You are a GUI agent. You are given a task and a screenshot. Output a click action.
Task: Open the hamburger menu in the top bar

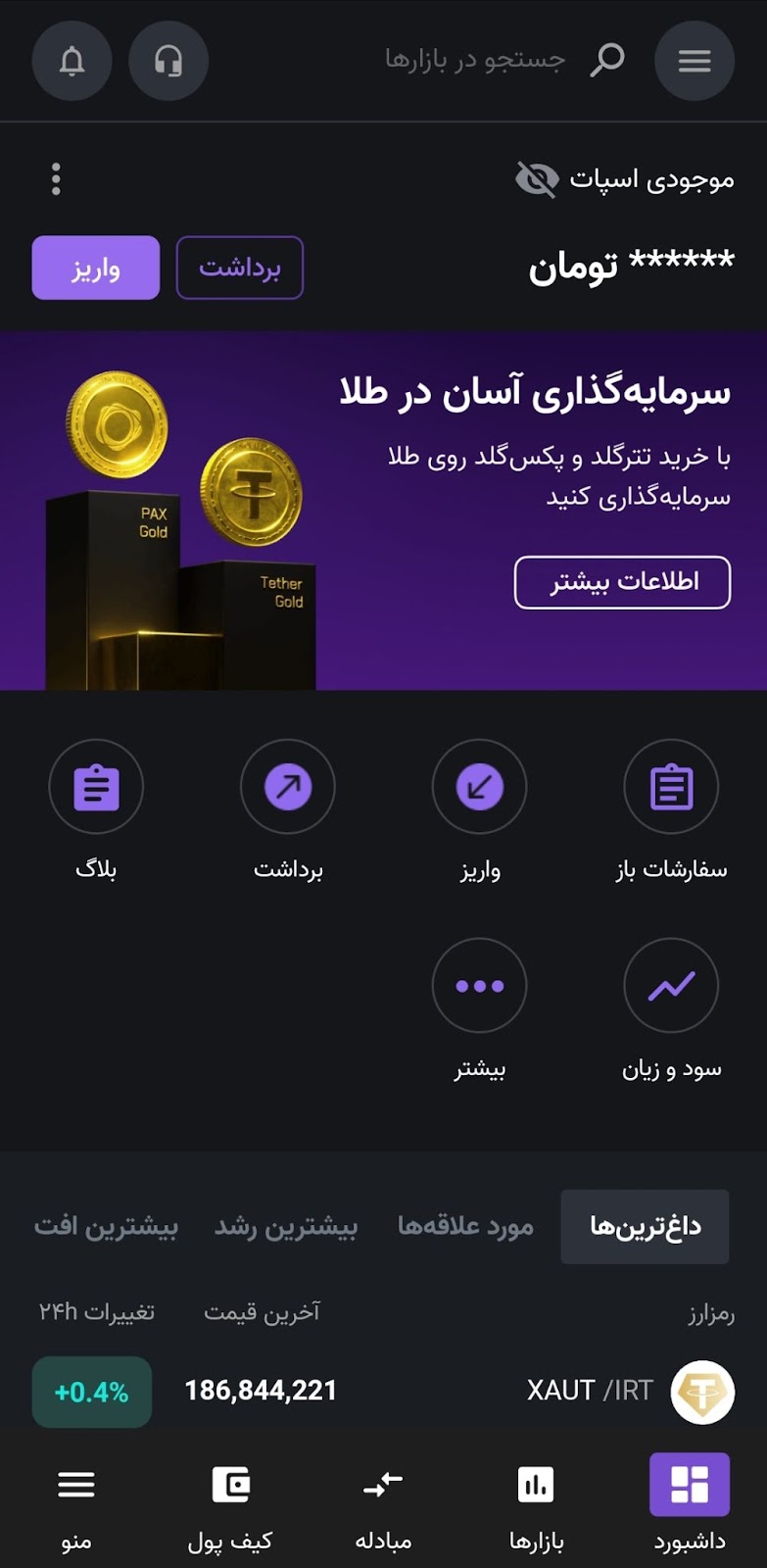pyautogui.click(x=695, y=61)
